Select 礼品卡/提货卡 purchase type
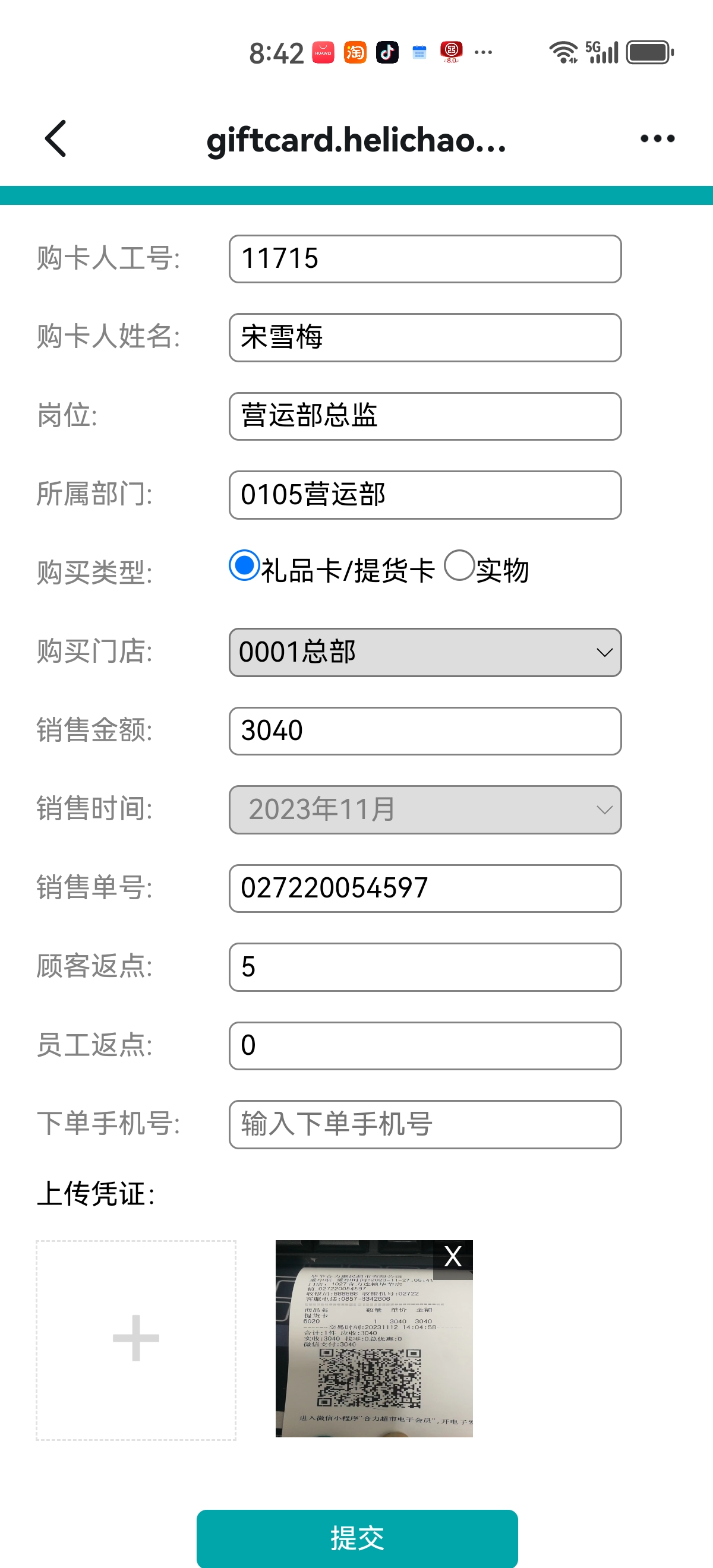The width and height of the screenshot is (713, 1568). (x=245, y=565)
